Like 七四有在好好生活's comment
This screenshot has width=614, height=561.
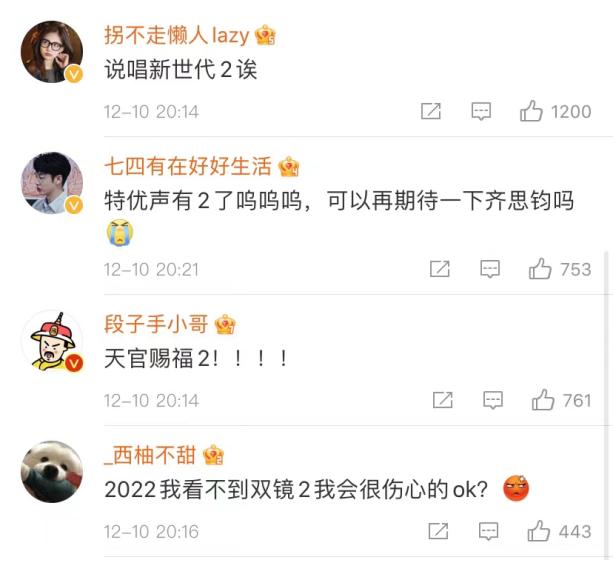click(x=540, y=269)
